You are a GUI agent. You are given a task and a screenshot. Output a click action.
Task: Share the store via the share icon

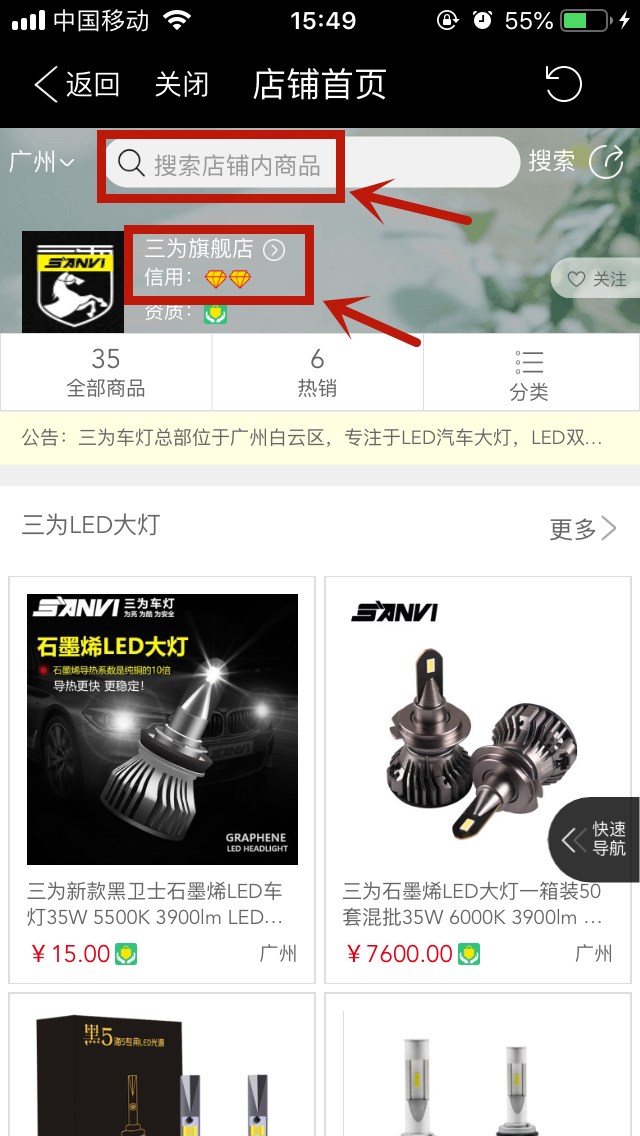coord(606,162)
